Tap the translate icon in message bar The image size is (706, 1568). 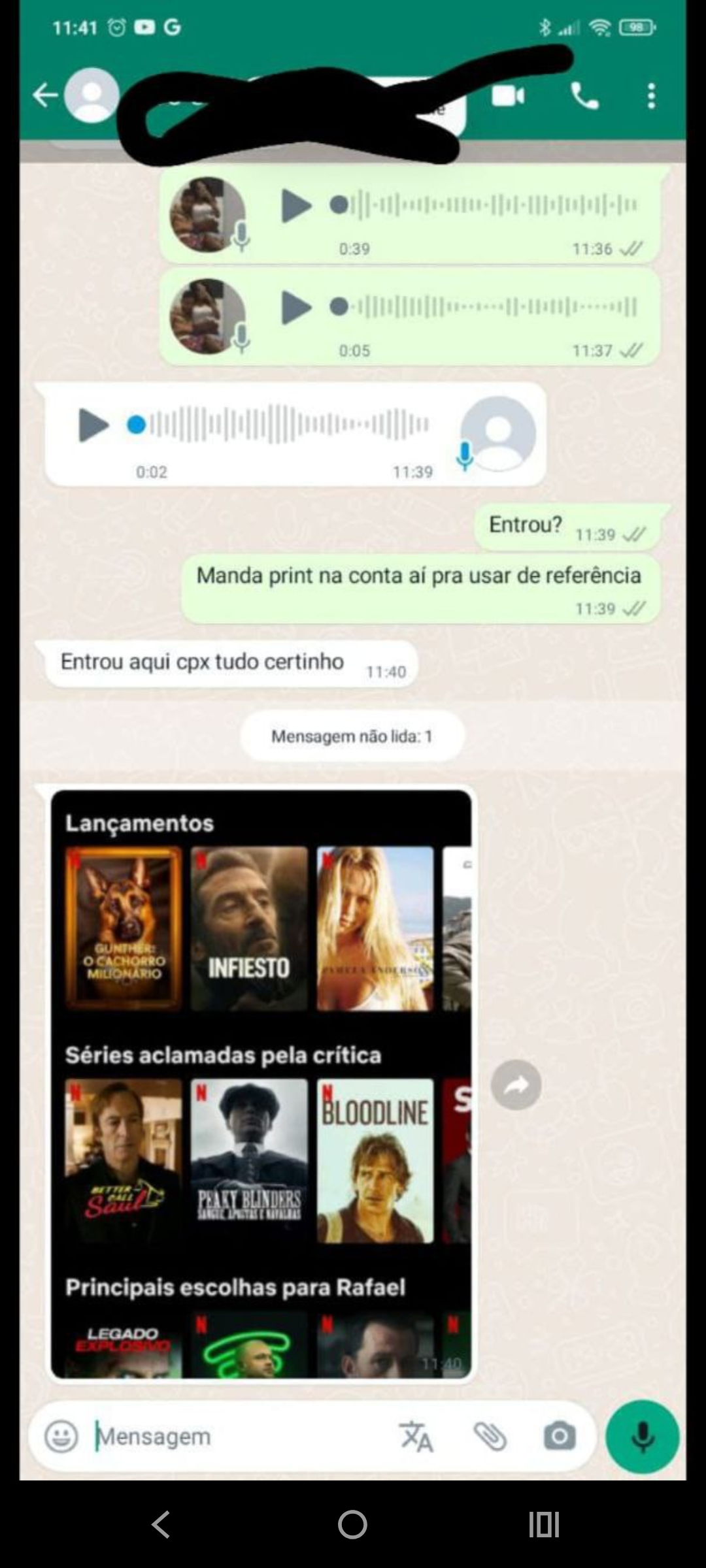416,1437
